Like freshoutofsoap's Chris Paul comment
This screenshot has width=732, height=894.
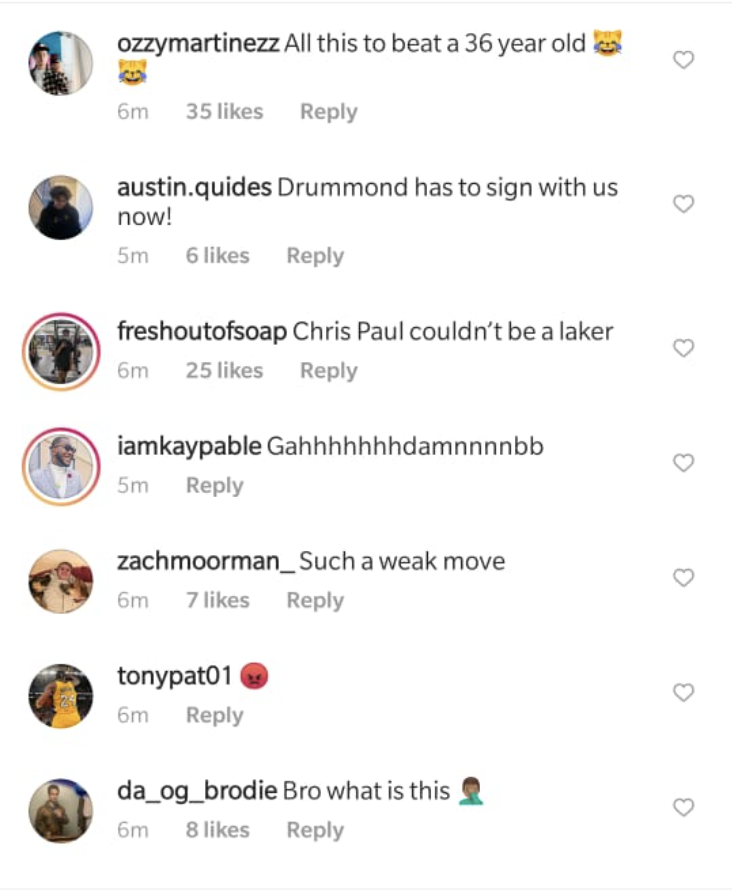684,348
